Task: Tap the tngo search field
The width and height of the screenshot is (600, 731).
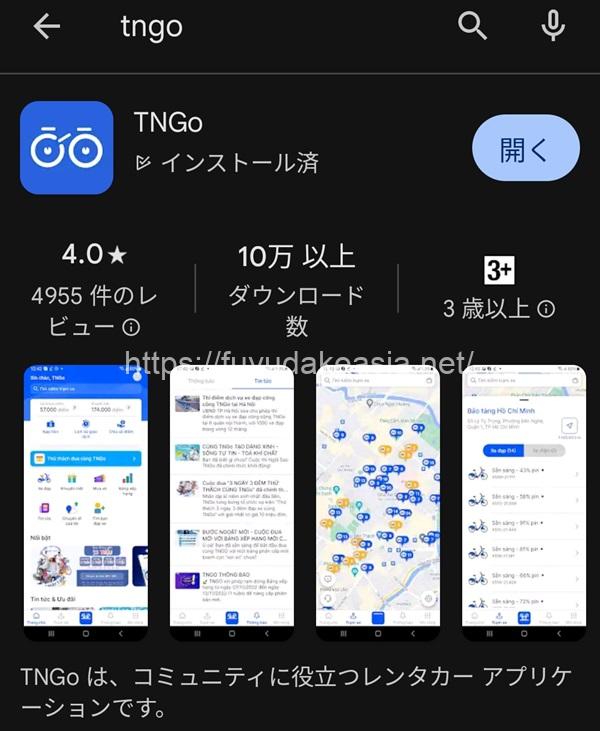Action: click(x=250, y=27)
